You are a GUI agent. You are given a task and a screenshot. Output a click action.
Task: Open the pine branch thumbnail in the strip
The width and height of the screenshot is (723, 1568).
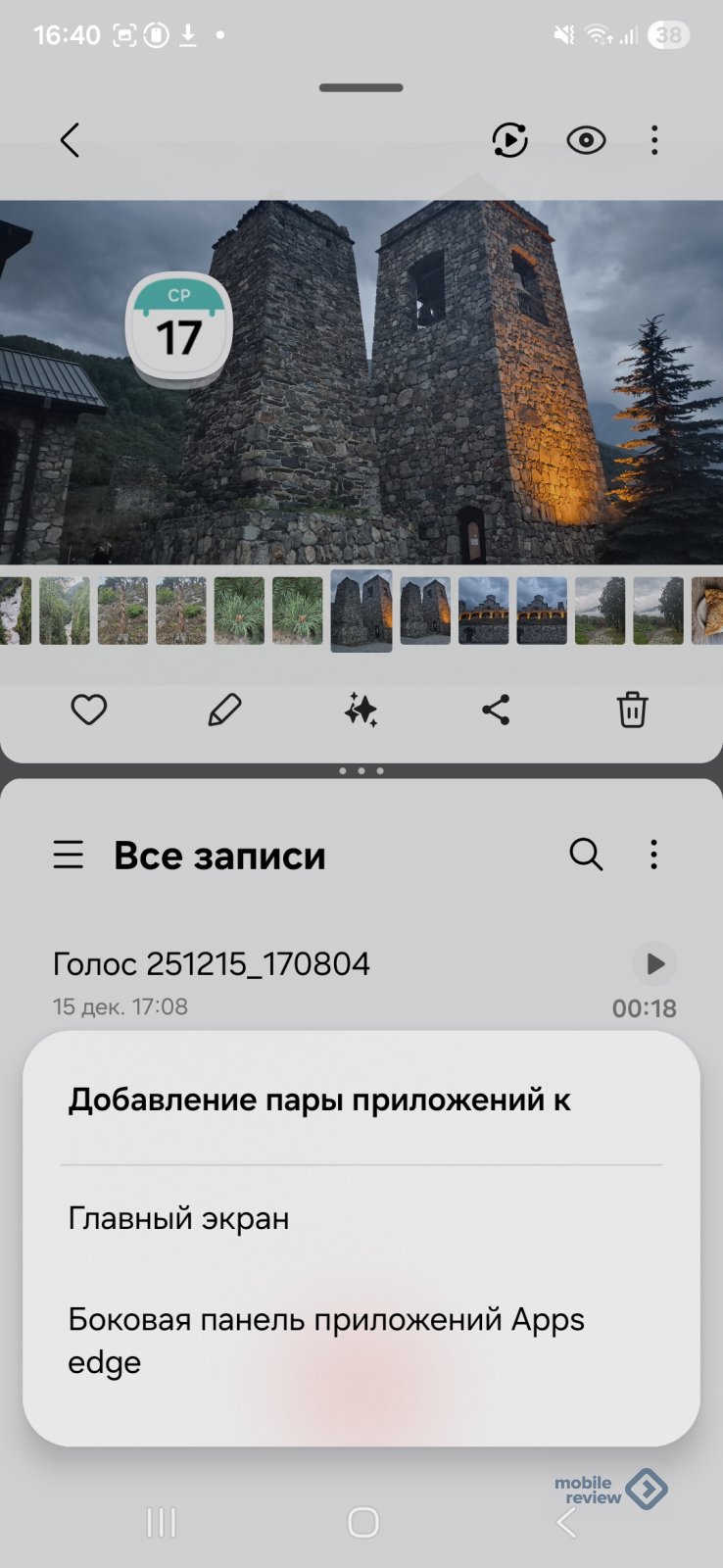coord(239,610)
